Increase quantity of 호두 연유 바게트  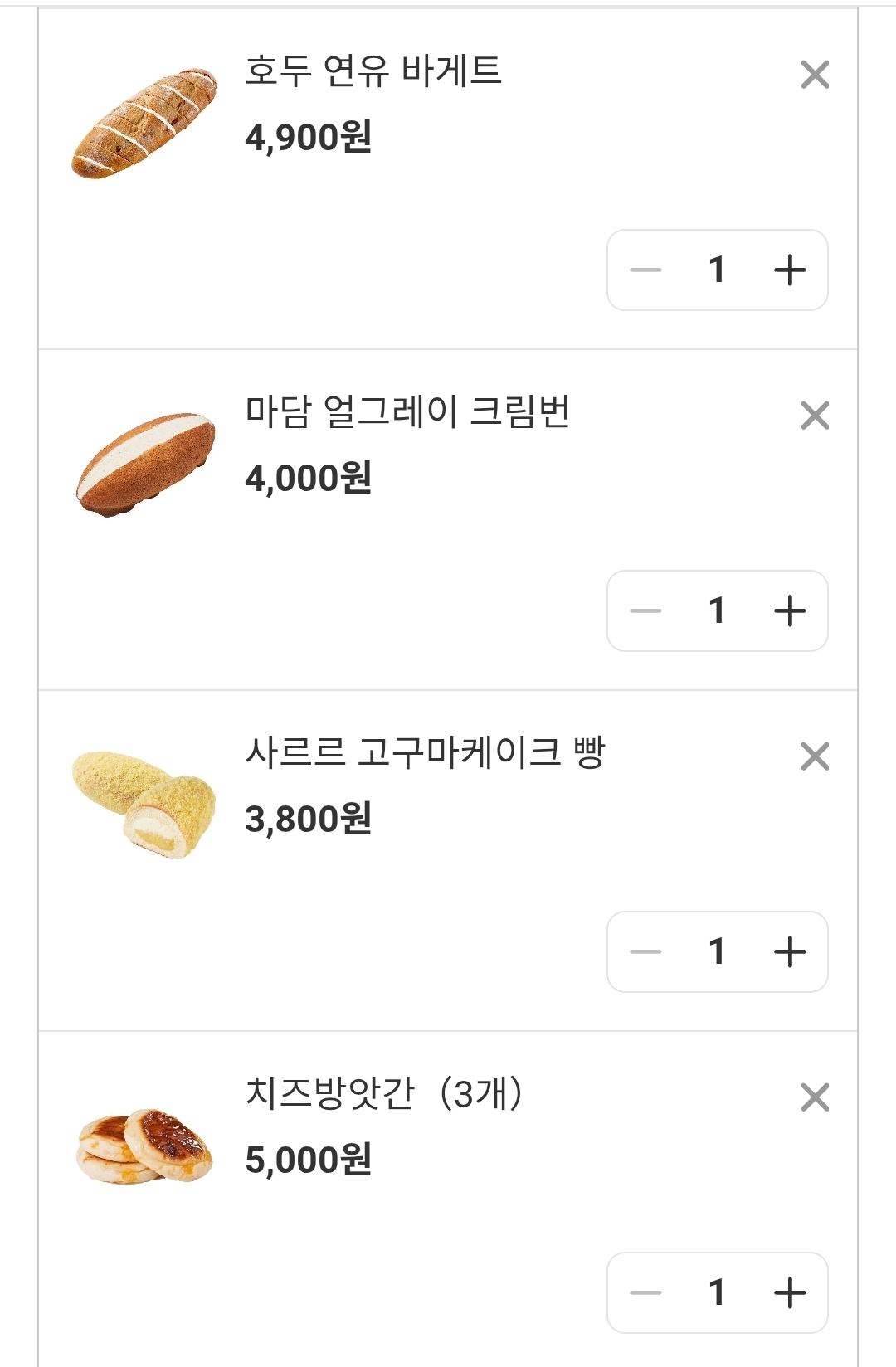[x=790, y=270]
